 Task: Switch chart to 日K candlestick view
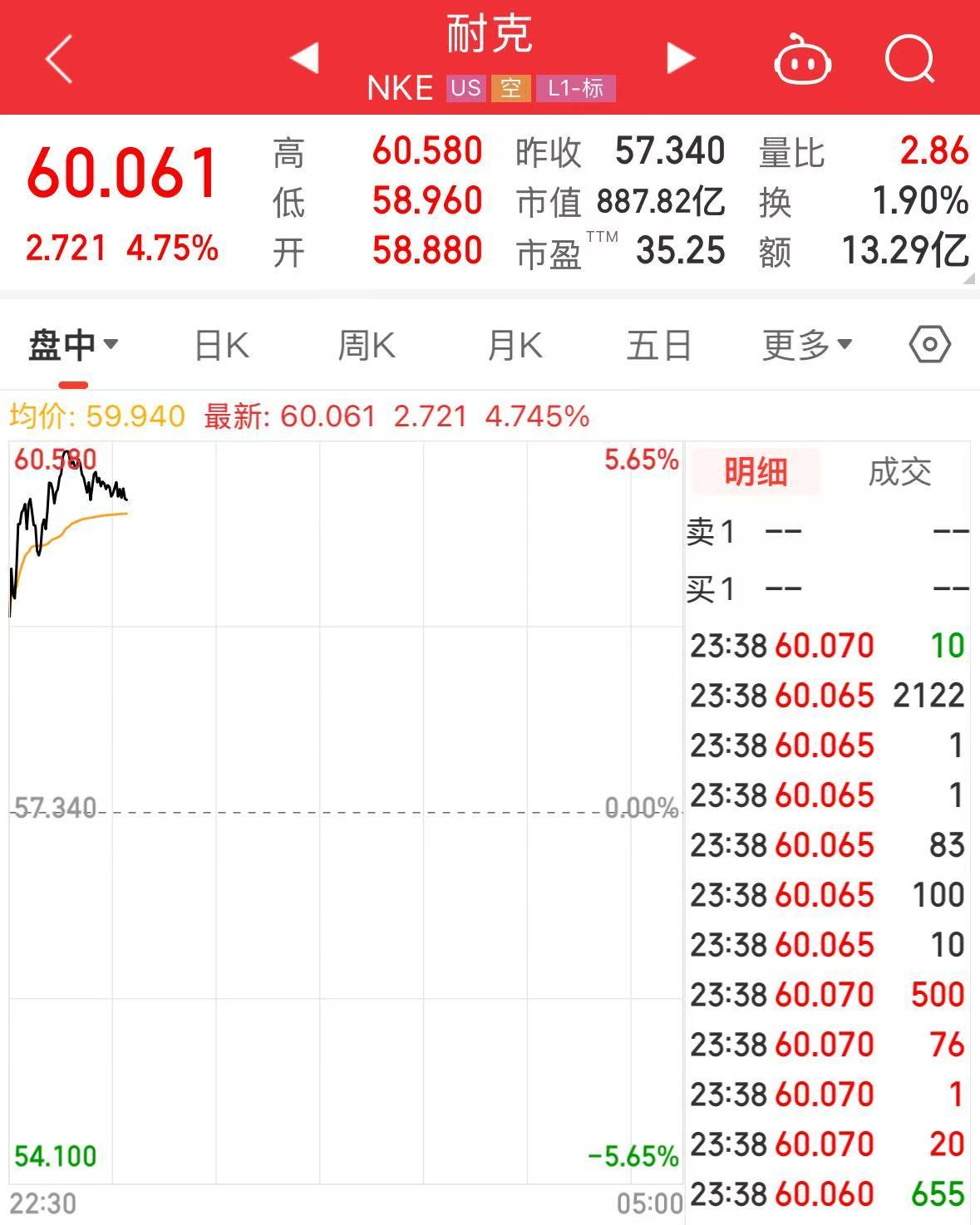tap(219, 345)
